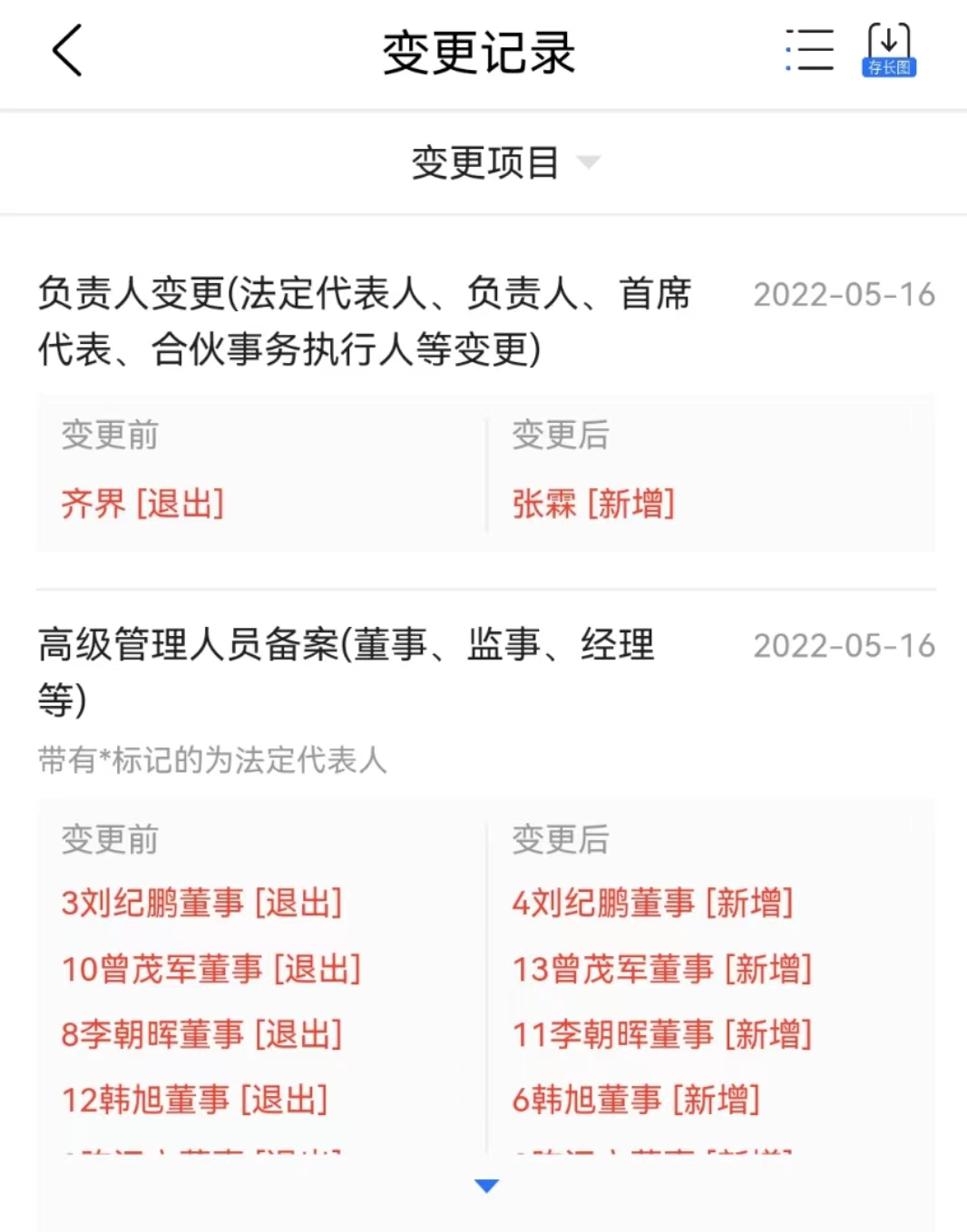Screen dimensions: 967x1232
Task: Go back from the 变更记录 page
Action: coord(67,51)
